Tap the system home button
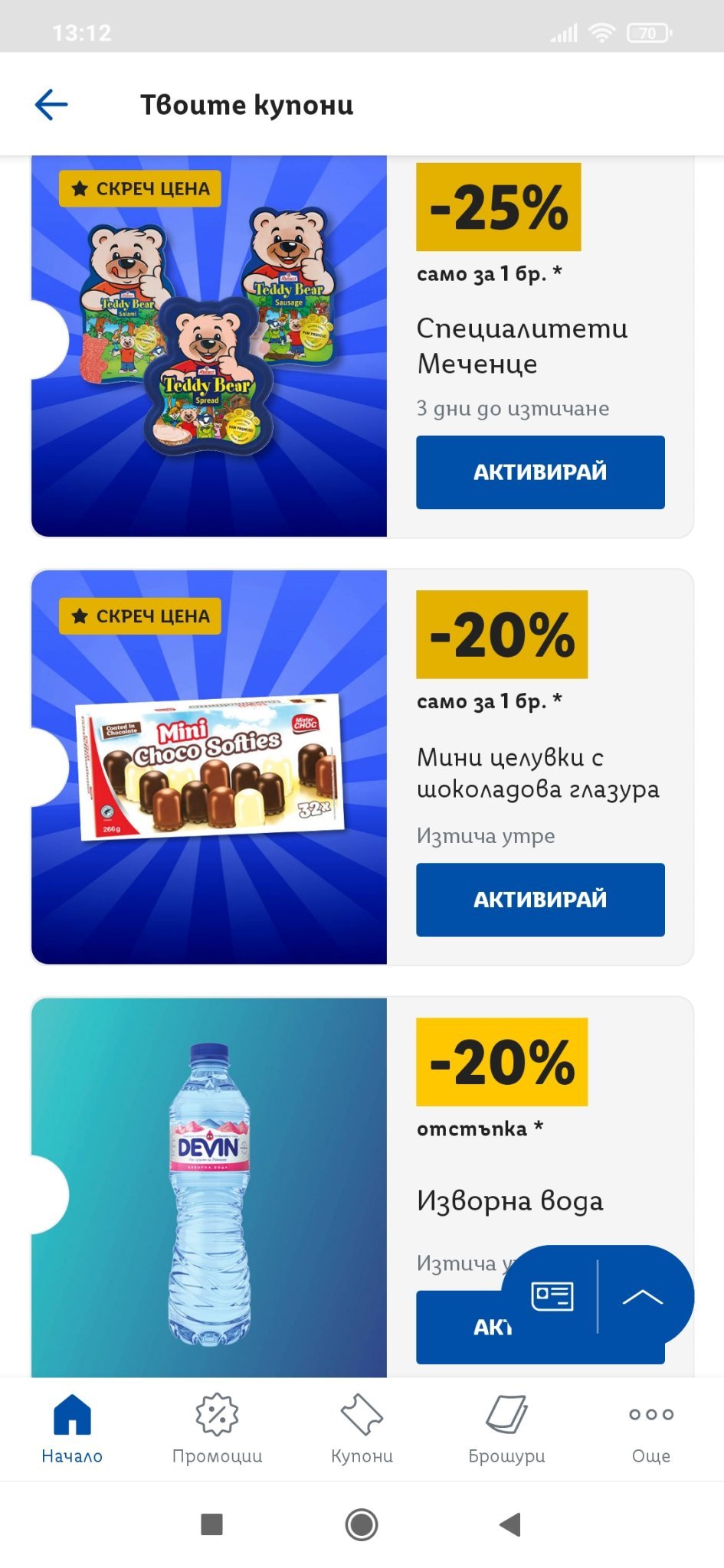 [x=362, y=1524]
